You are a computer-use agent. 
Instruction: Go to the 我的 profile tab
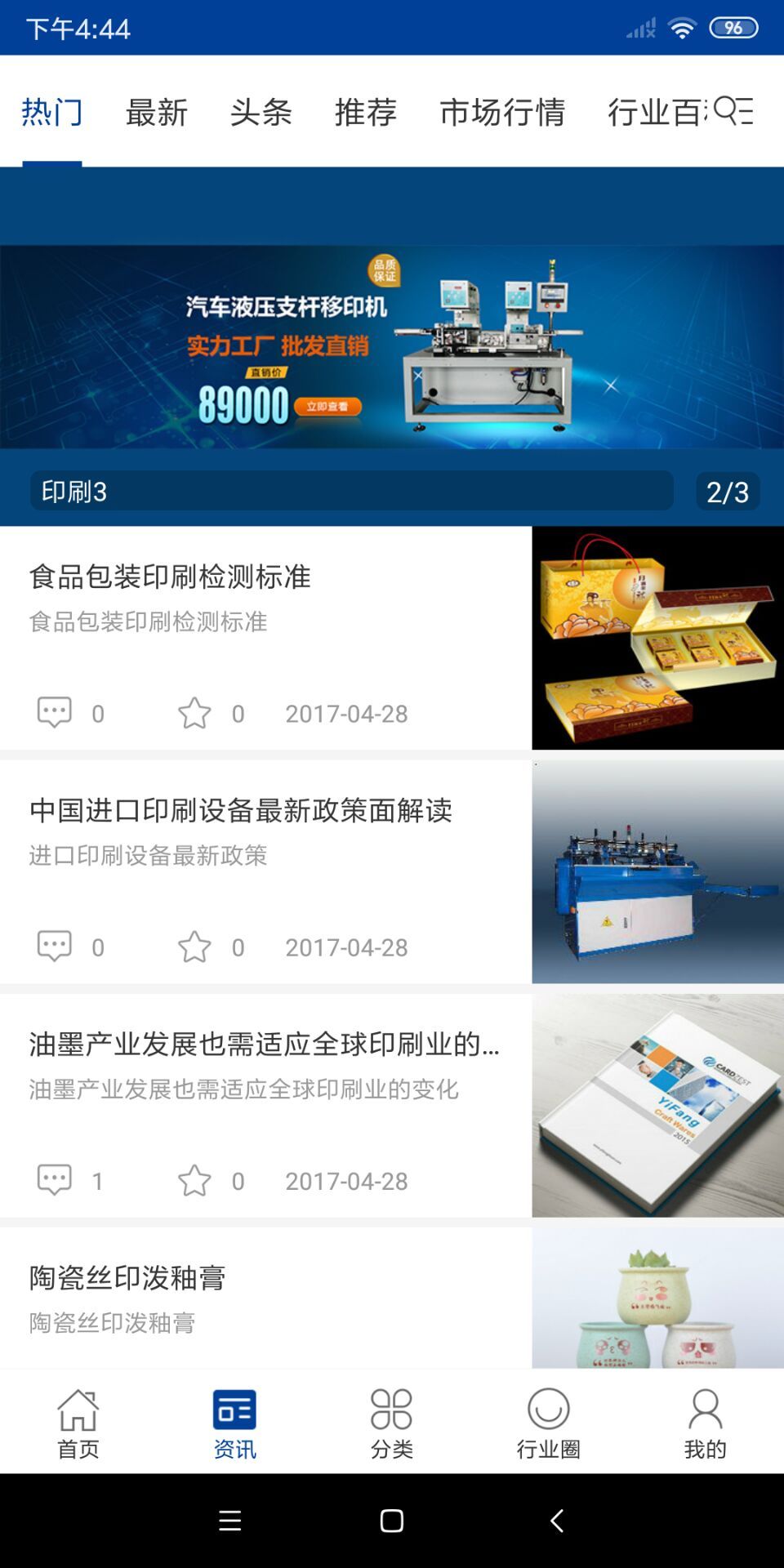pos(705,1423)
